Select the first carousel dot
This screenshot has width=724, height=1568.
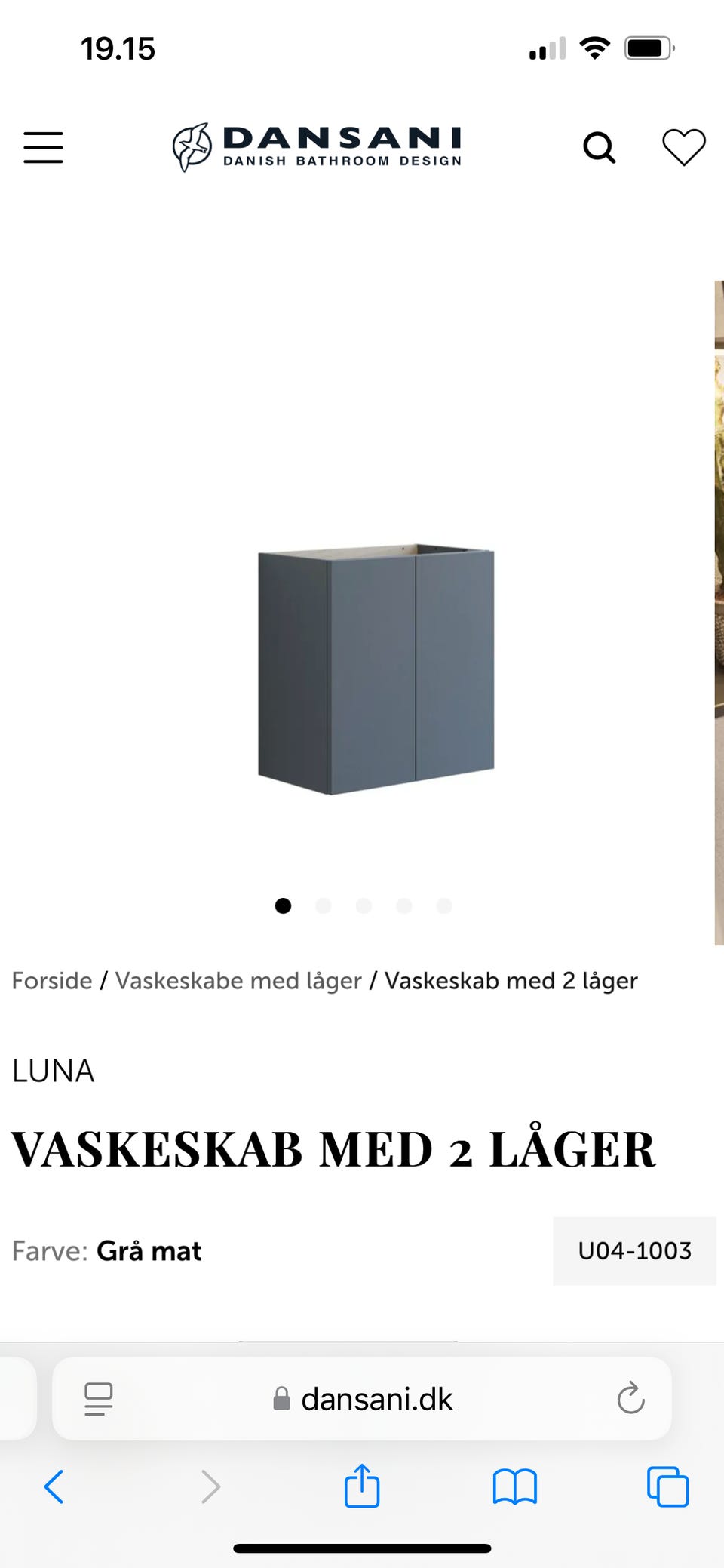[283, 906]
